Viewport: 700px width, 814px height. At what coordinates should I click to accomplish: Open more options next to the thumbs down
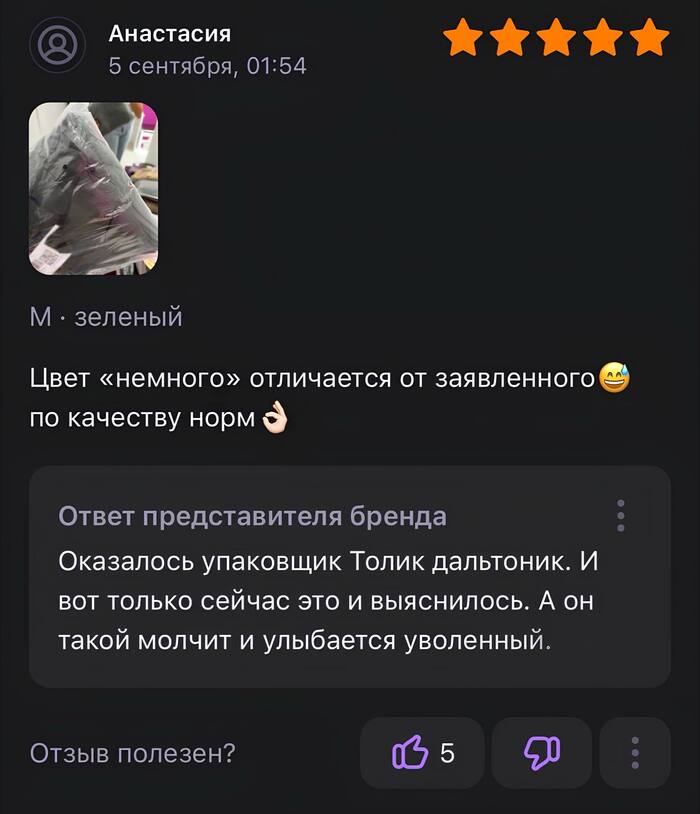635,752
